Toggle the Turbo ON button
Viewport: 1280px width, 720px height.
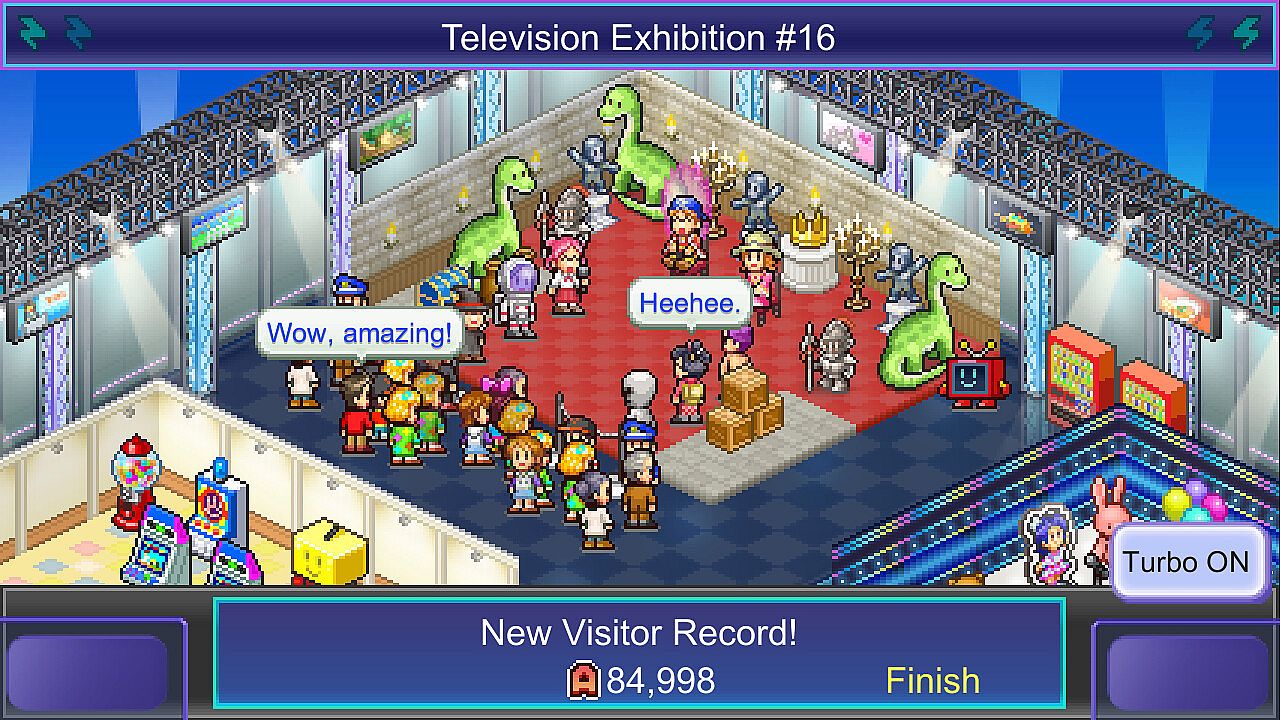pyautogui.click(x=1186, y=562)
